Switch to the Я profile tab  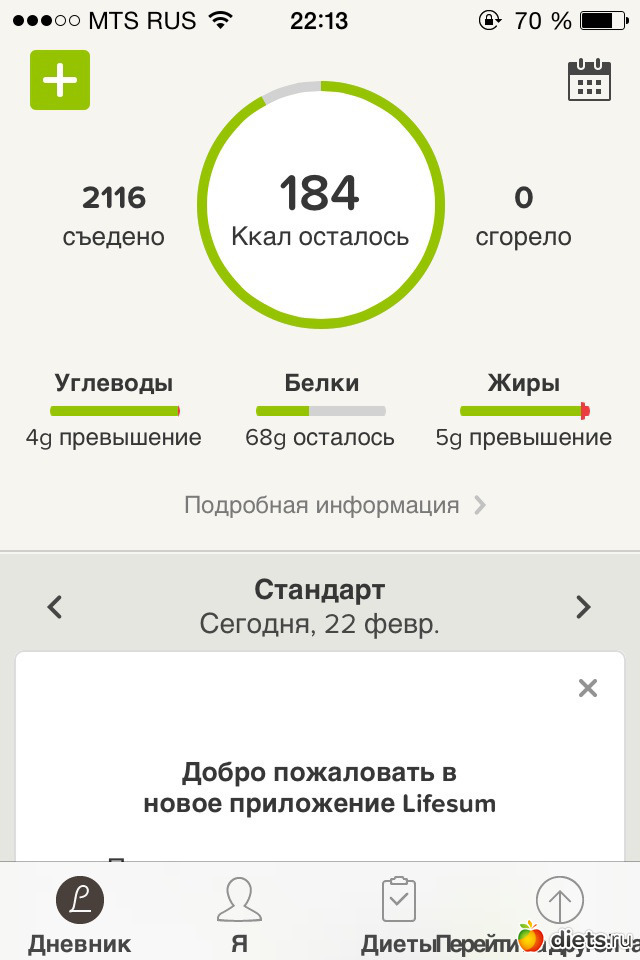pos(239,912)
